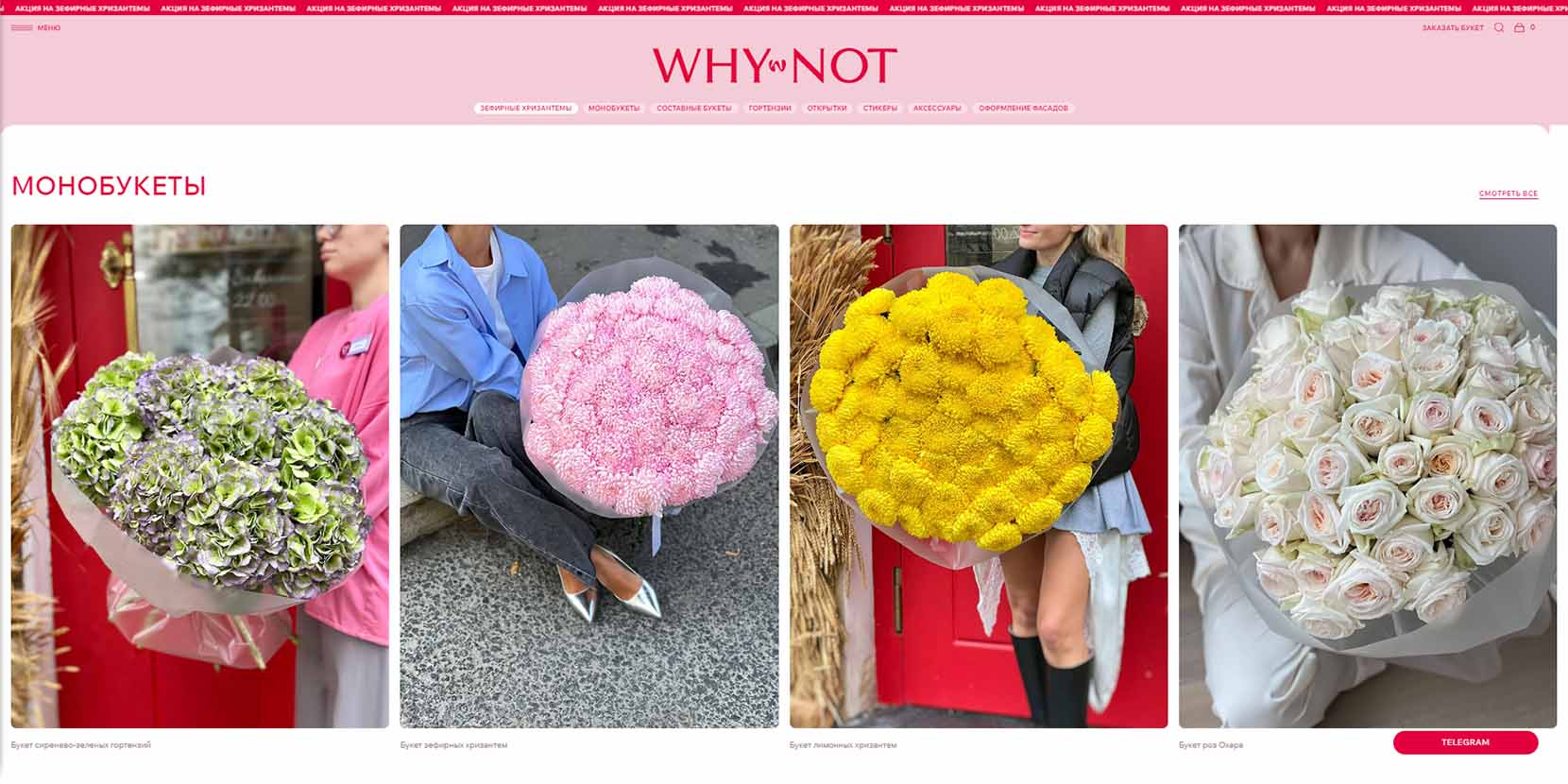This screenshot has height=784, width=1568.
Task: Open the сиренево-зеленых гортензий bouquet card
Action: [199, 476]
